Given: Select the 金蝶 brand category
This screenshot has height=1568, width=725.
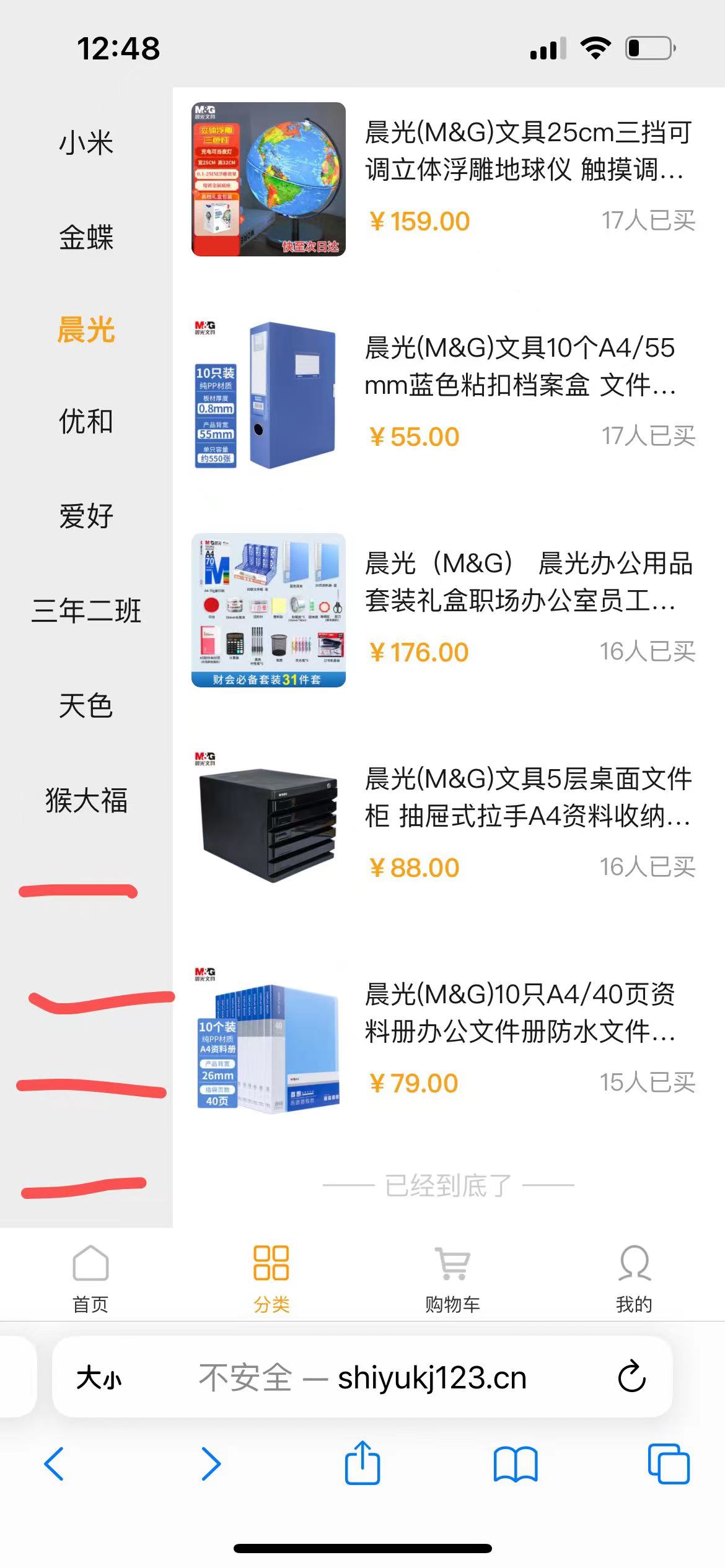Looking at the screenshot, I should point(86,238).
